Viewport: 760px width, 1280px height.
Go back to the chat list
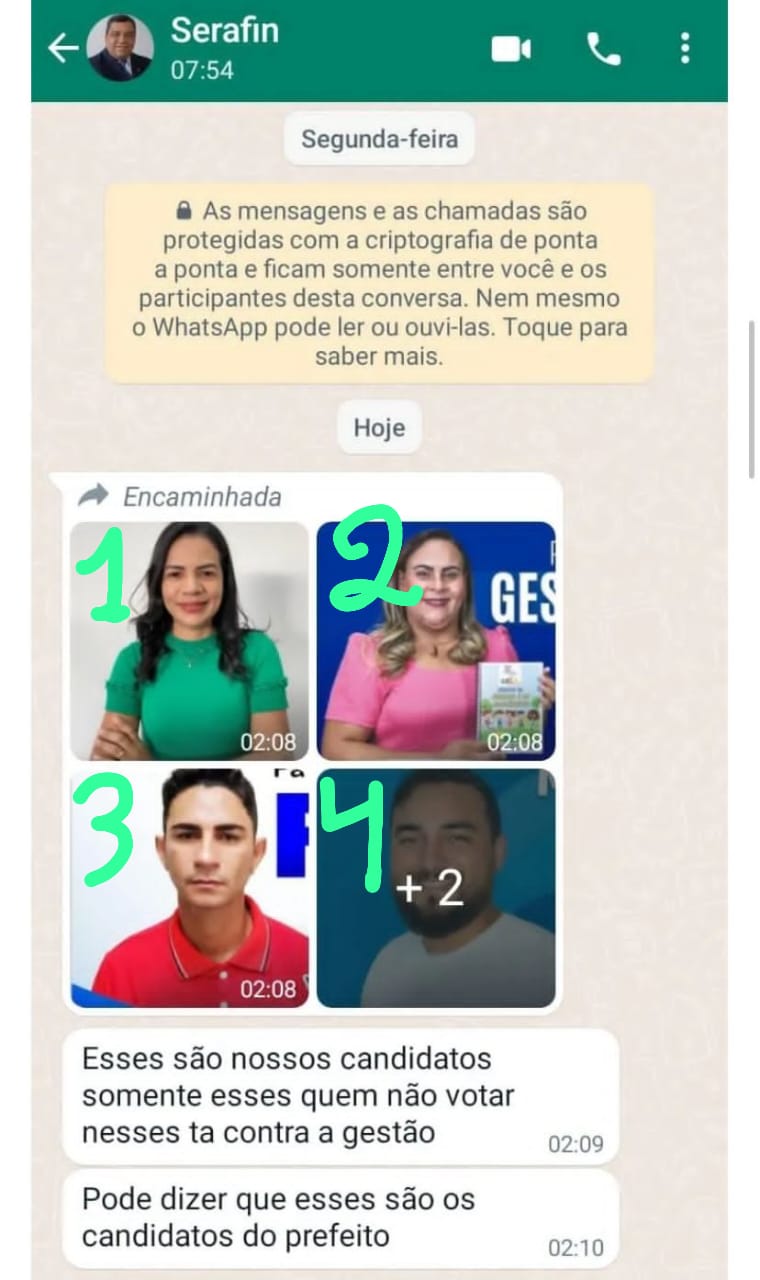(62, 48)
